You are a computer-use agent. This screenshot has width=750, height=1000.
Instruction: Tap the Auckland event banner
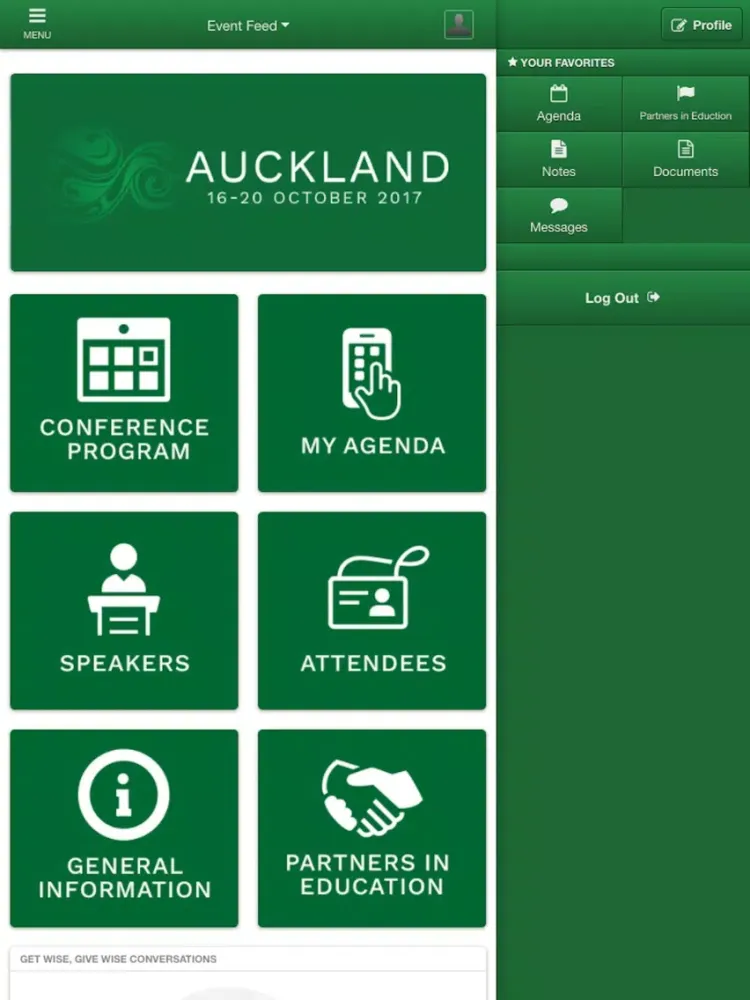click(248, 172)
